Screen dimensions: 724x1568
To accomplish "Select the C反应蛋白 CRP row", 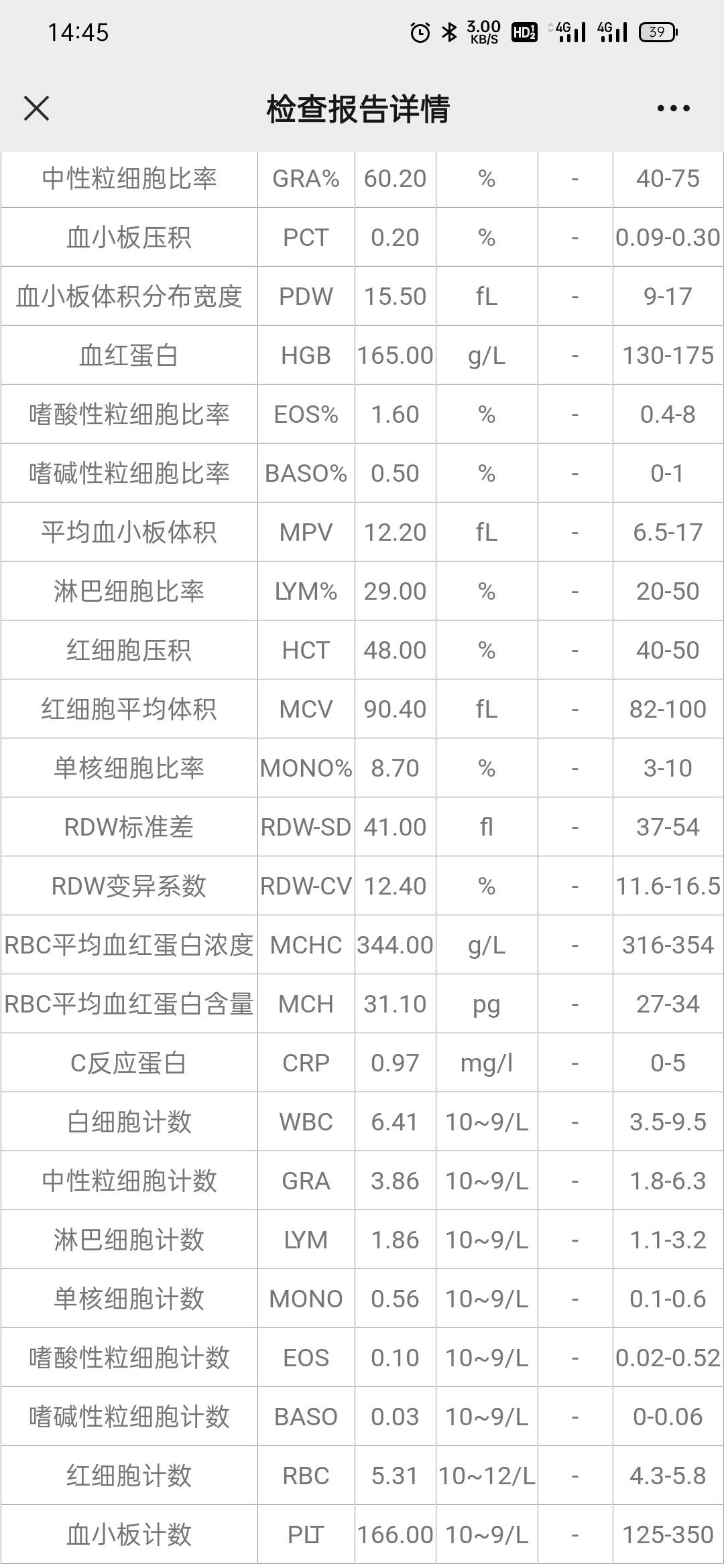I will 362,1063.
